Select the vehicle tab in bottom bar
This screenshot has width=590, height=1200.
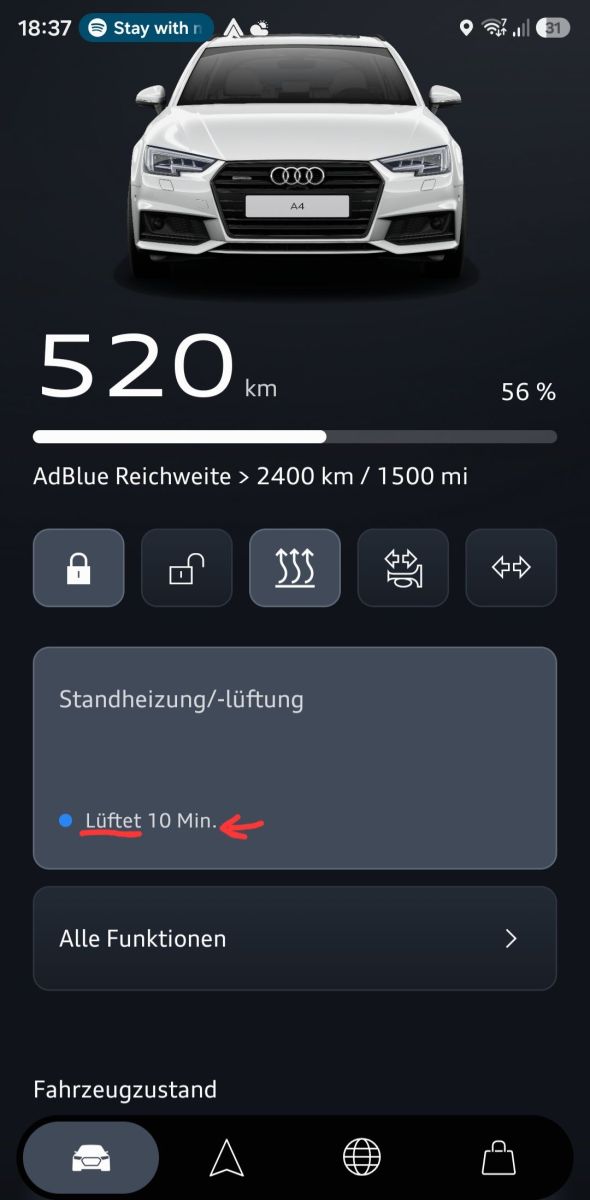pyautogui.click(x=91, y=1158)
